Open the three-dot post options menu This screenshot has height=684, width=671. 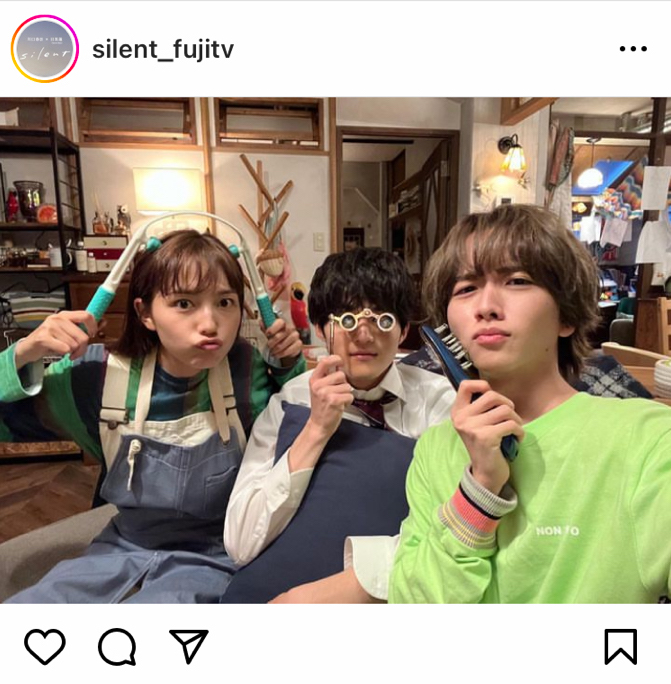click(633, 49)
